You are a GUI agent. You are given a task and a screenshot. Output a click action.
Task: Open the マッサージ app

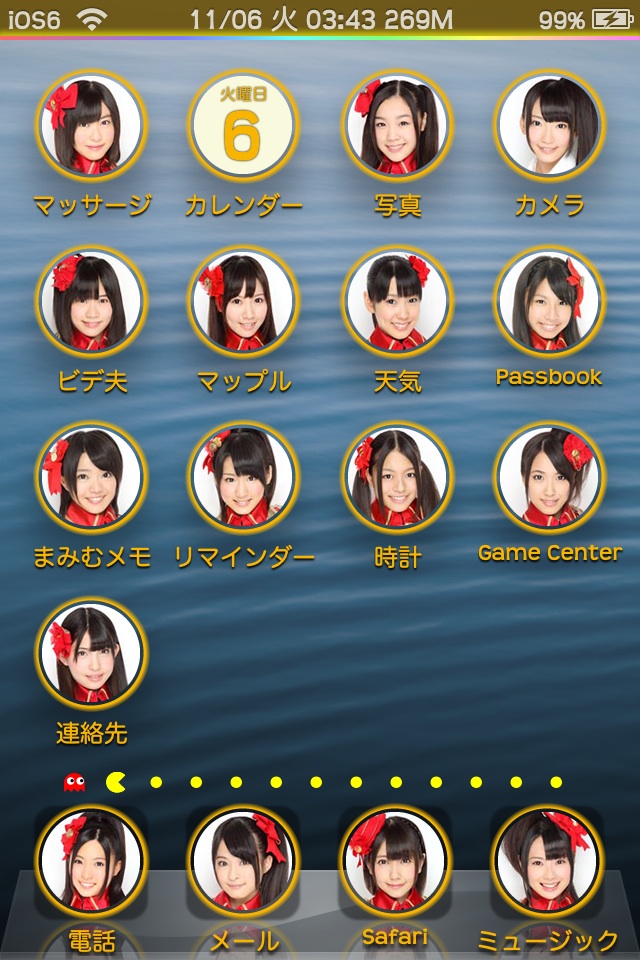91,126
